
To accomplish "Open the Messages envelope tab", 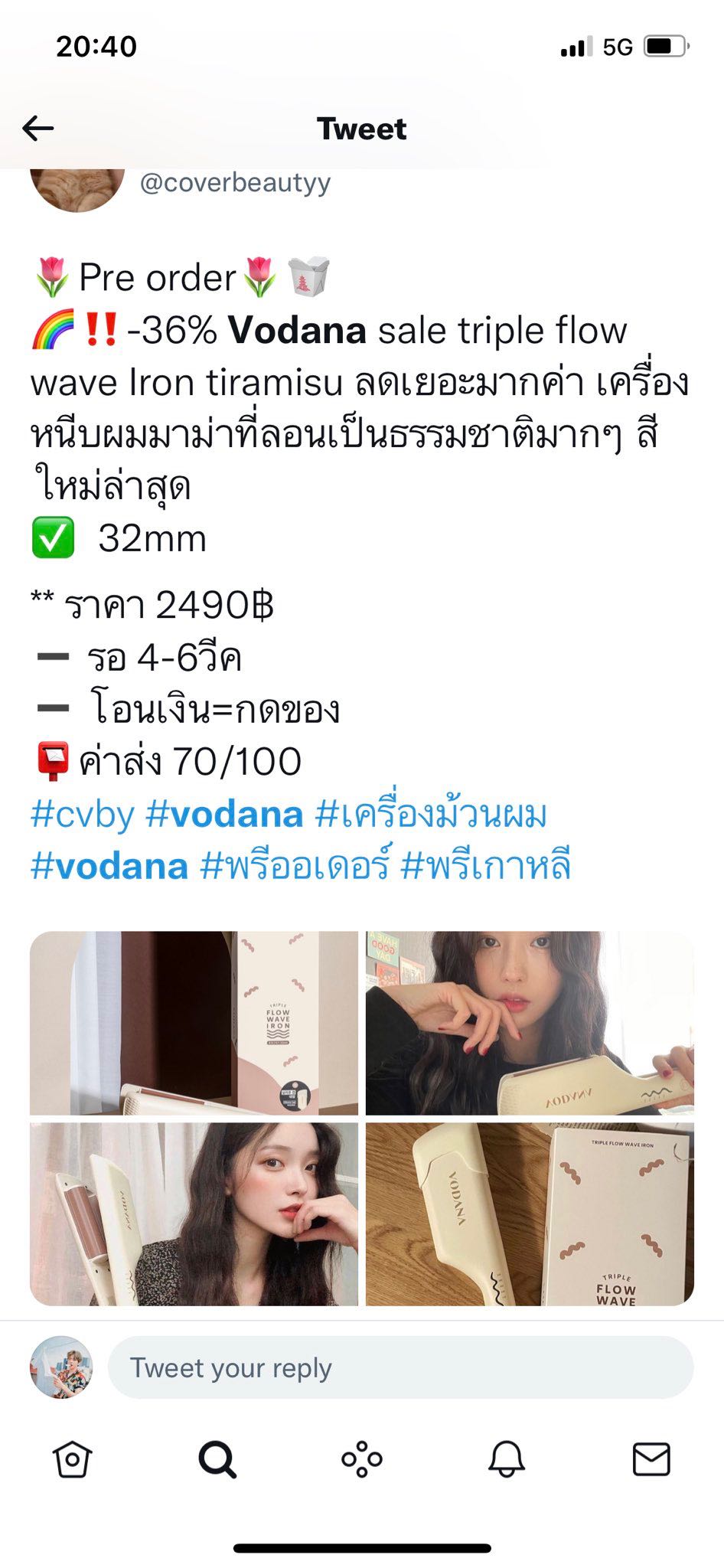I will point(651,1459).
